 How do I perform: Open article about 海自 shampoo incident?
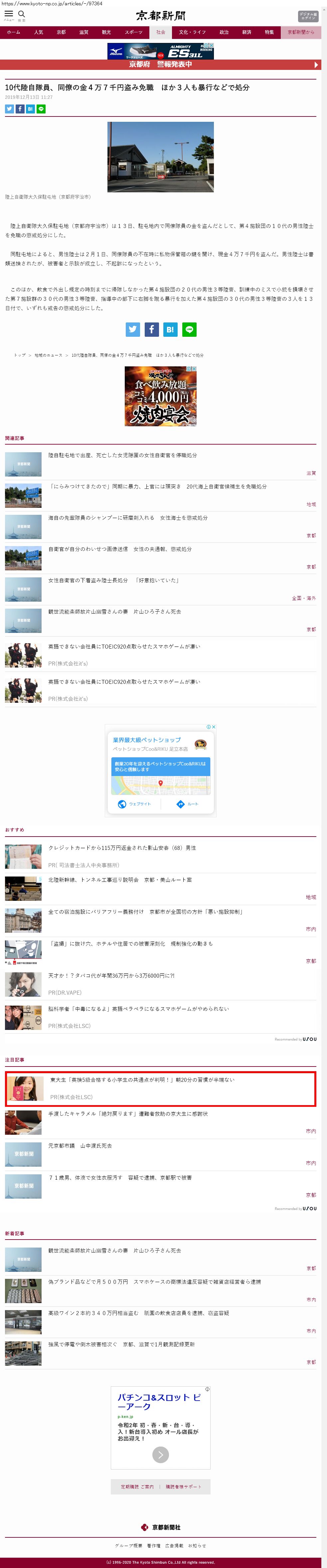(128, 518)
